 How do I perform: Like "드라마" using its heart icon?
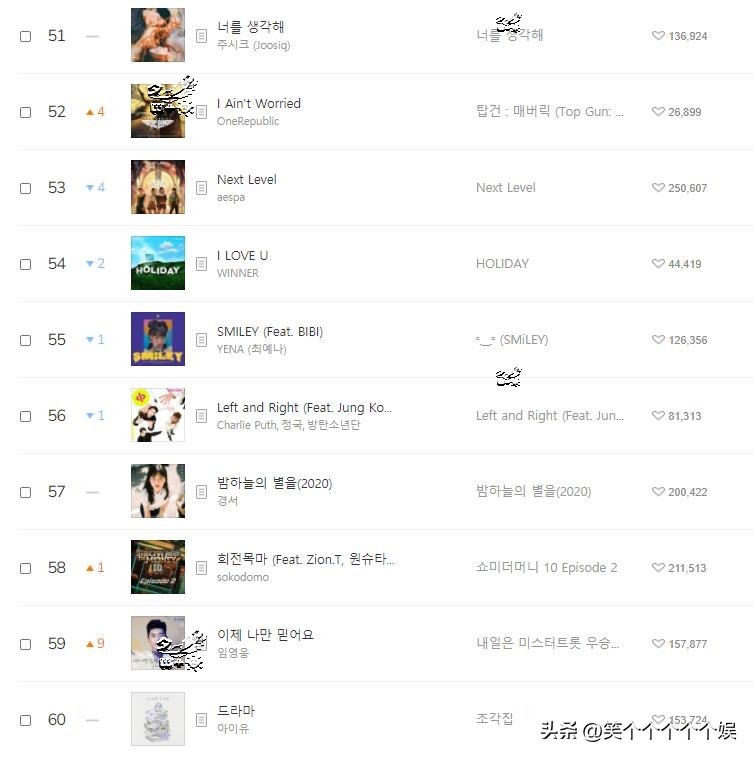(x=658, y=719)
